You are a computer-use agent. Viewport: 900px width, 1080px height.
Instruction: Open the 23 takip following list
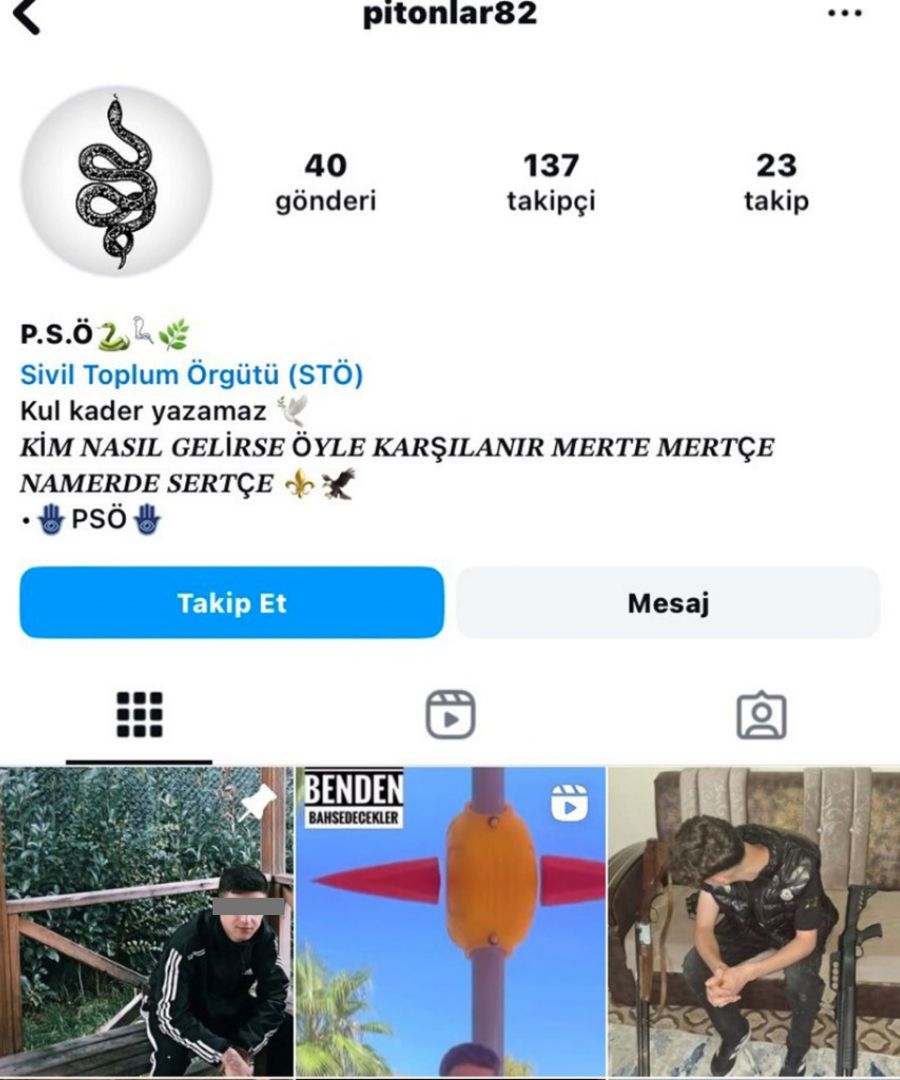pyautogui.click(x=776, y=181)
